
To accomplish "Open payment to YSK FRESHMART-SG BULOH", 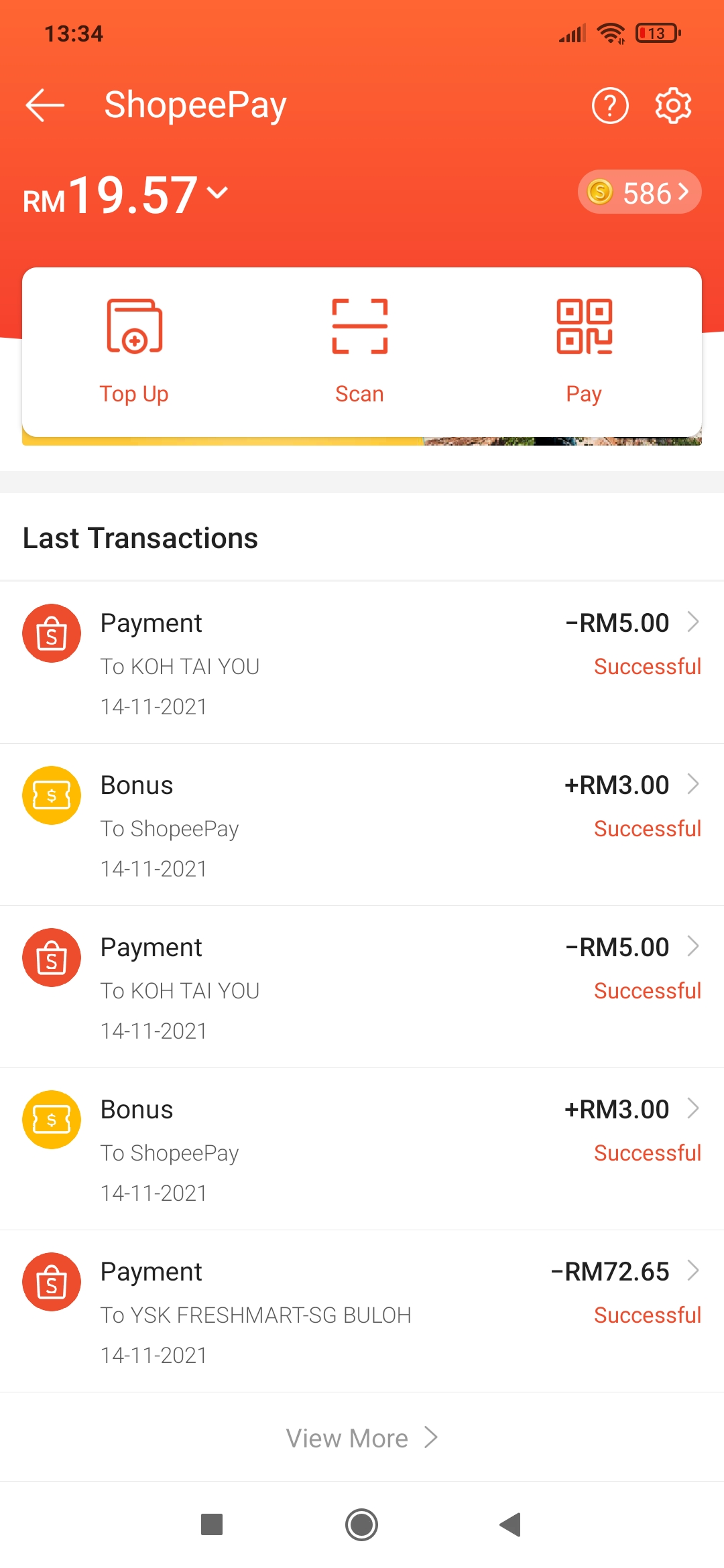I will [x=362, y=1311].
